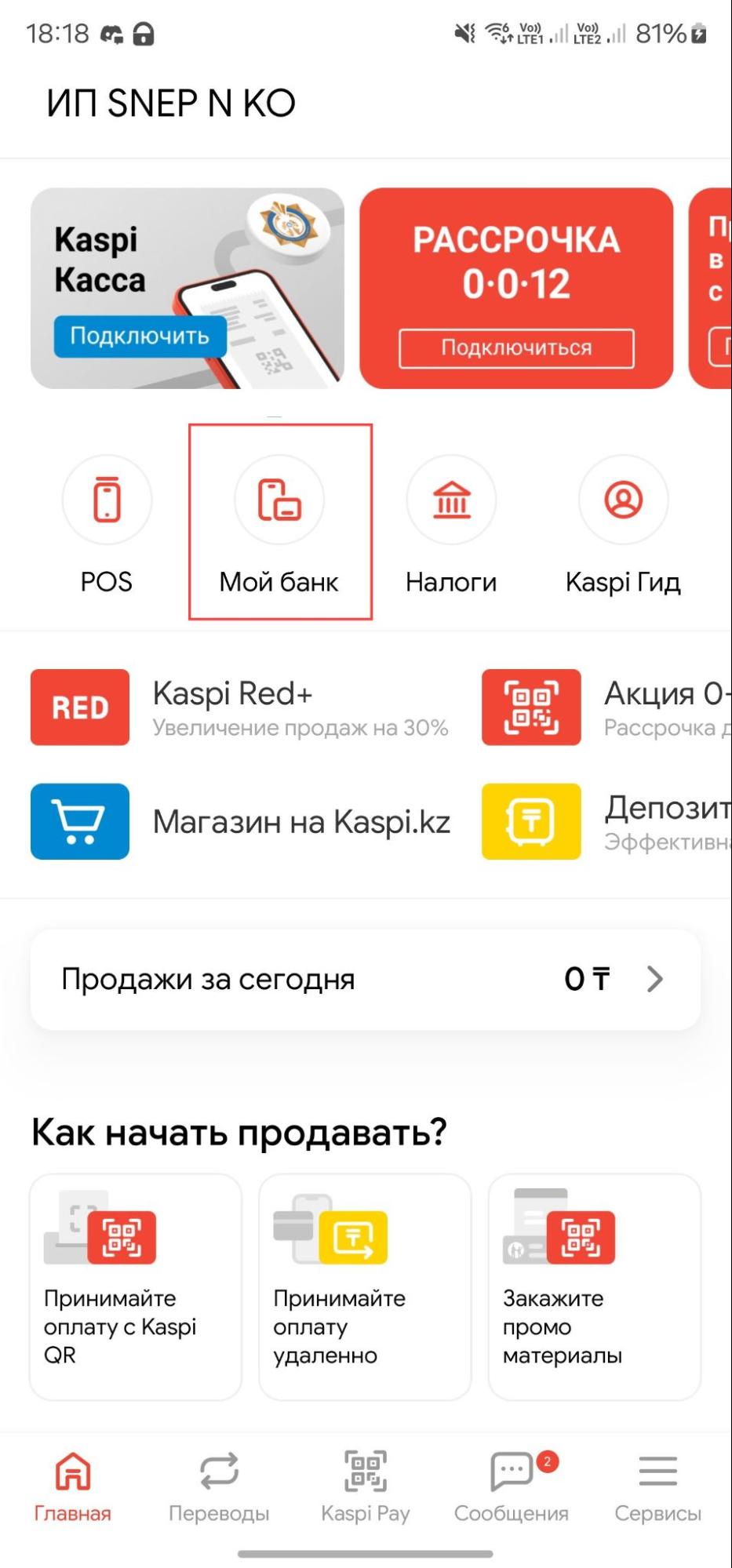View Продажи за сегодня details
This screenshot has height=1568, width=732.
(x=365, y=979)
